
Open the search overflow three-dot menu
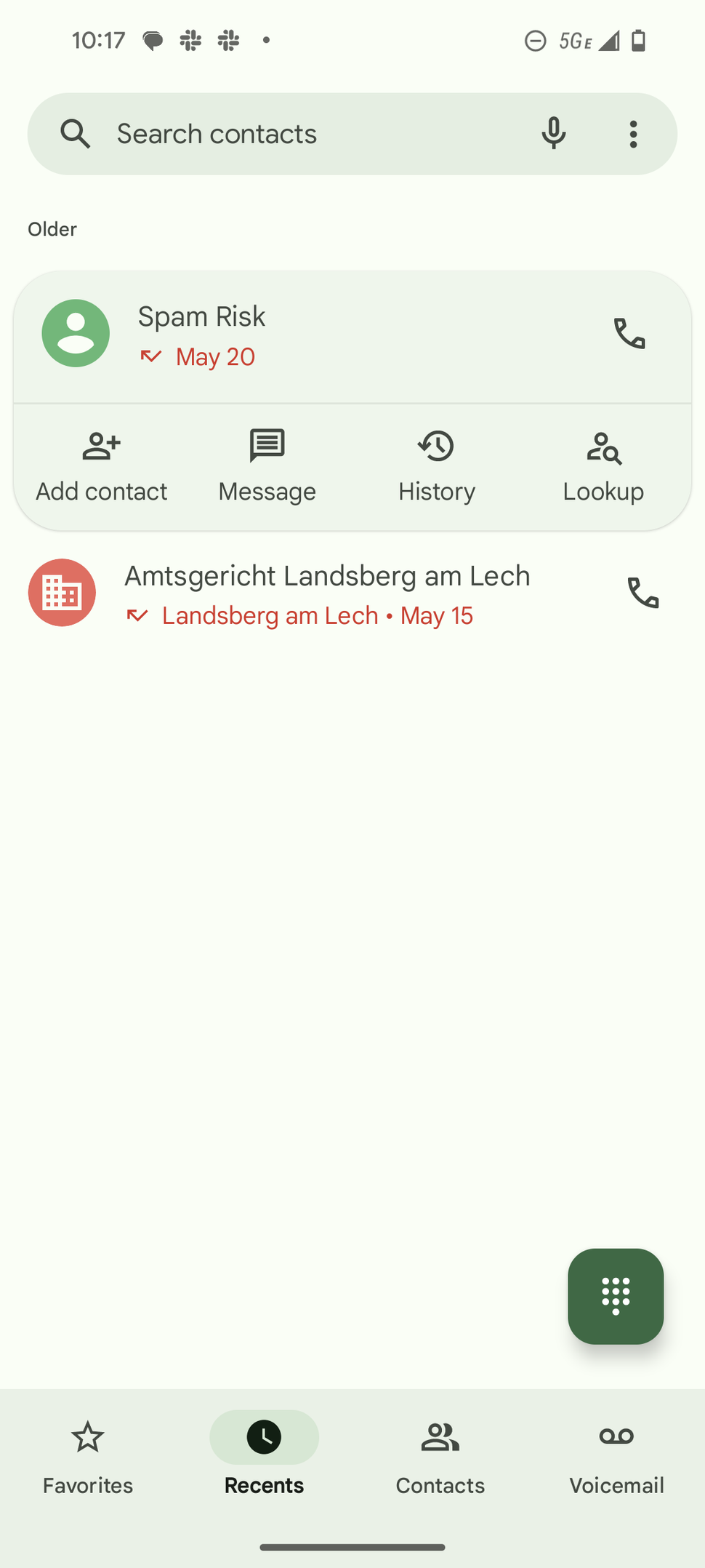point(633,134)
